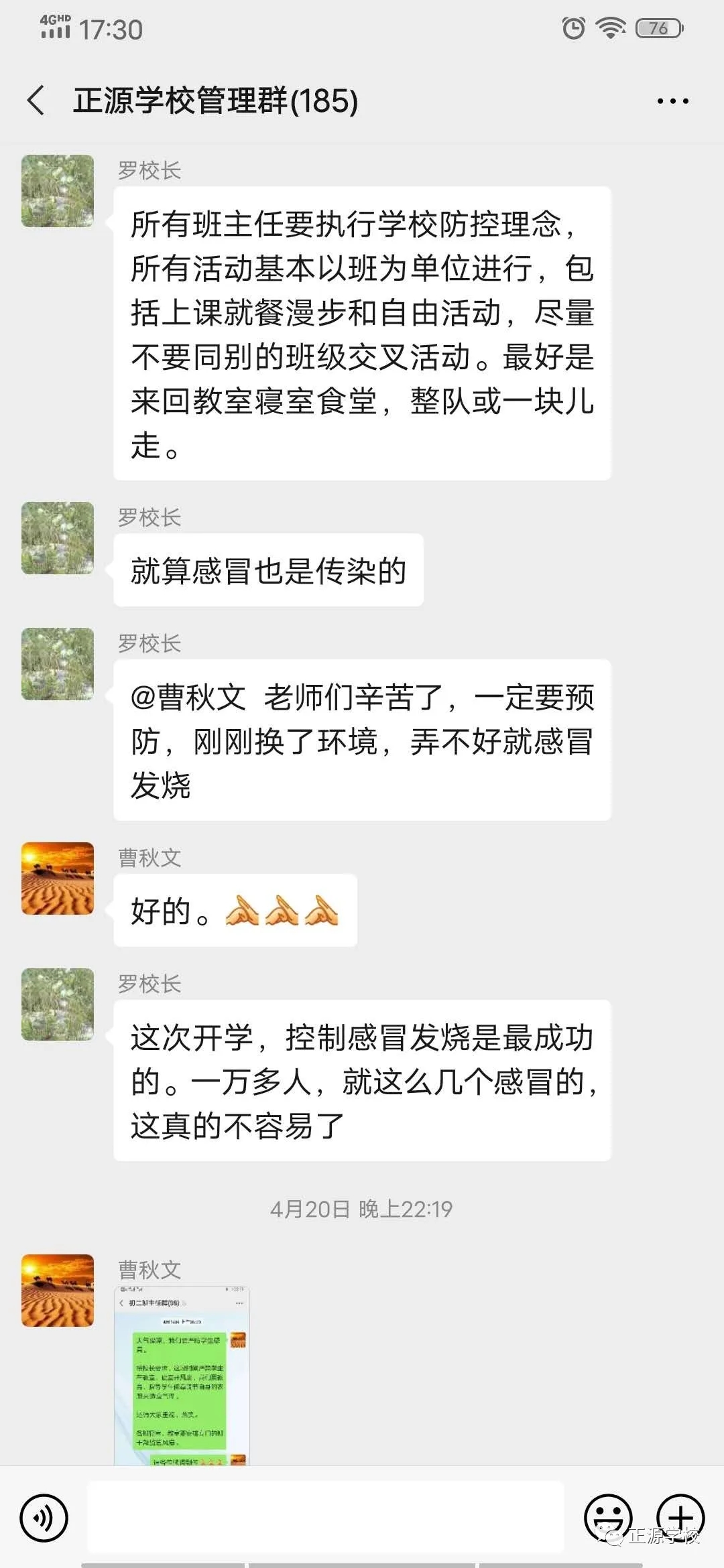
Task: Open 罗校长's avatar beside 就算感冒也是传染的
Action: click(x=58, y=538)
